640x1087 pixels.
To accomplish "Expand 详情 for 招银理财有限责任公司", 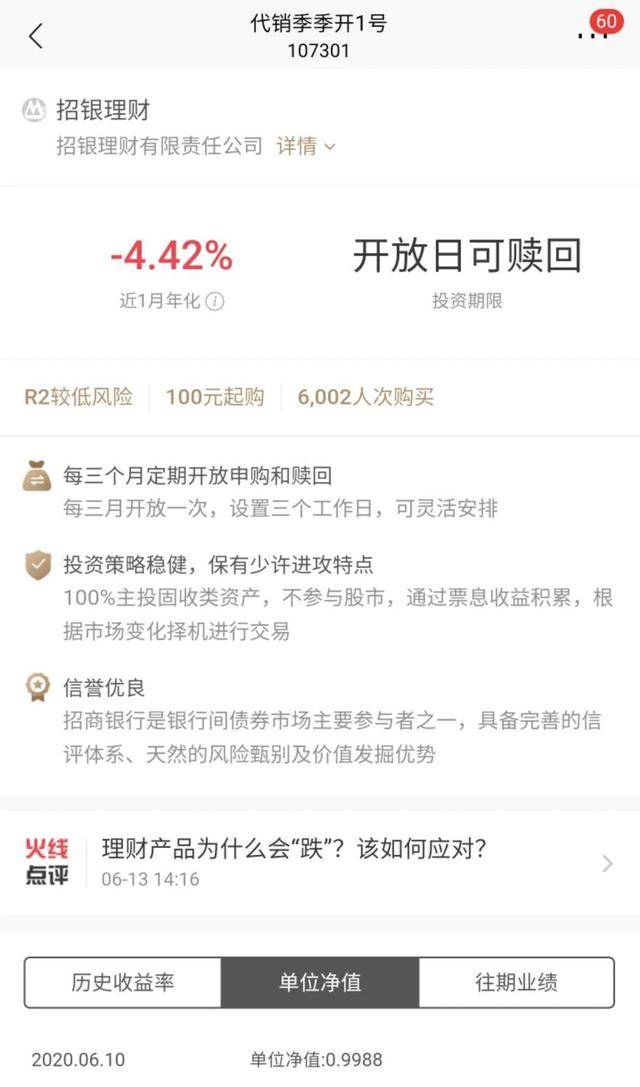I will point(306,146).
